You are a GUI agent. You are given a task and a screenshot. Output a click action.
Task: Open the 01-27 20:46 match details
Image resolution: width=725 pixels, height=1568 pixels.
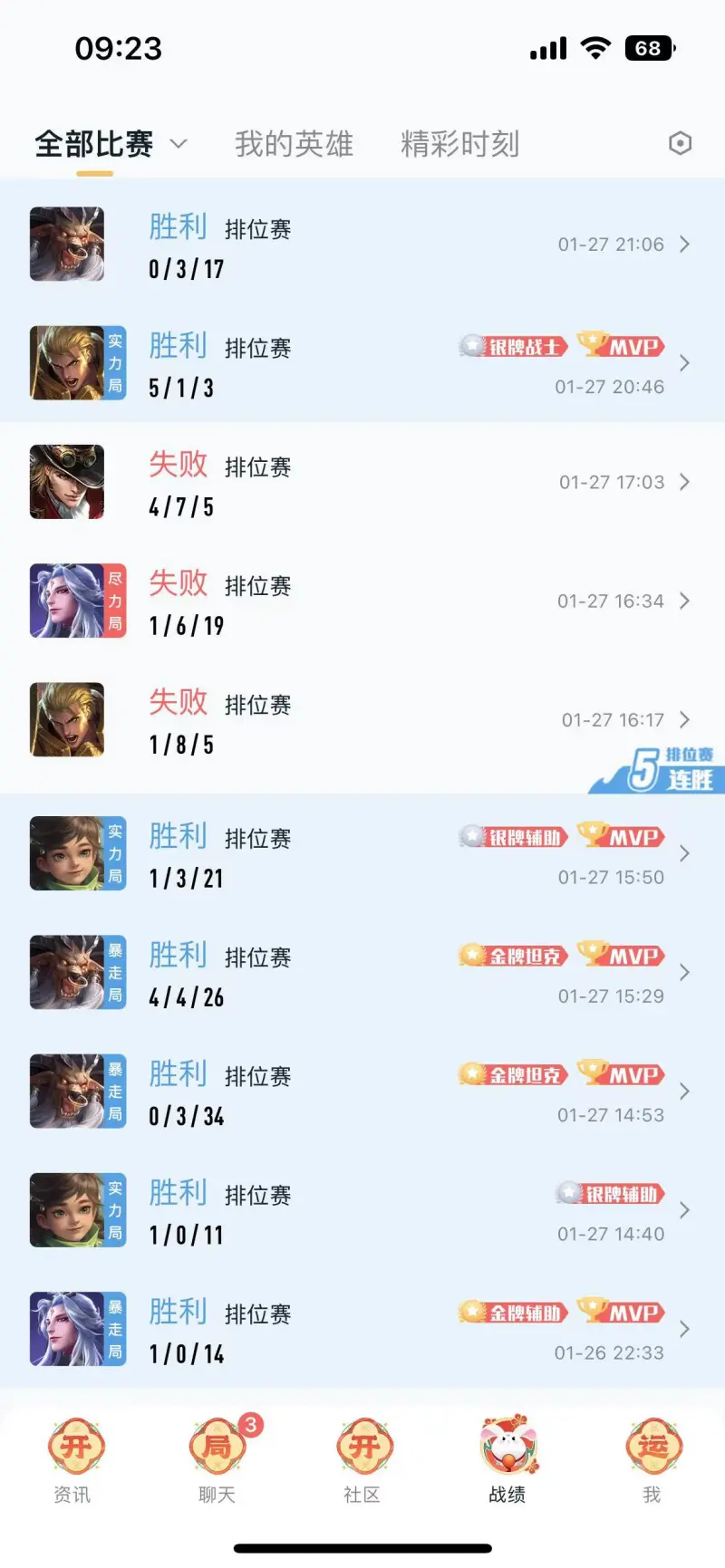click(362, 363)
